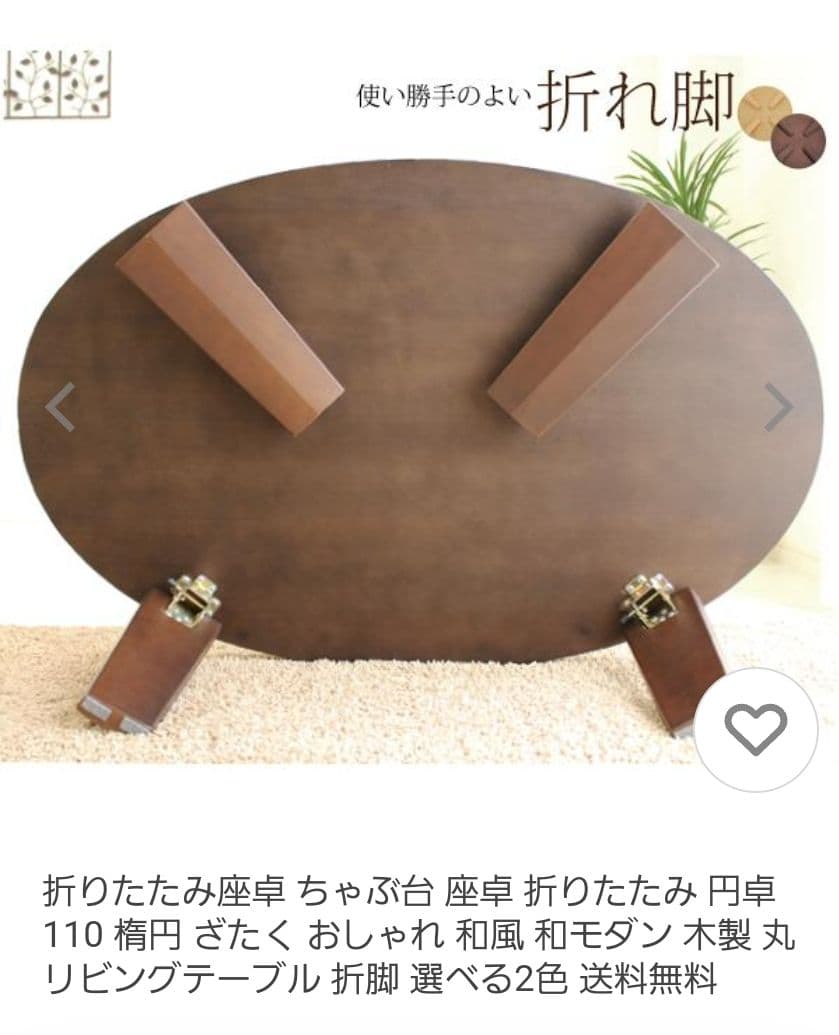The image size is (839, 1035).
Task: Go back to the previous product photo
Action: point(62,407)
